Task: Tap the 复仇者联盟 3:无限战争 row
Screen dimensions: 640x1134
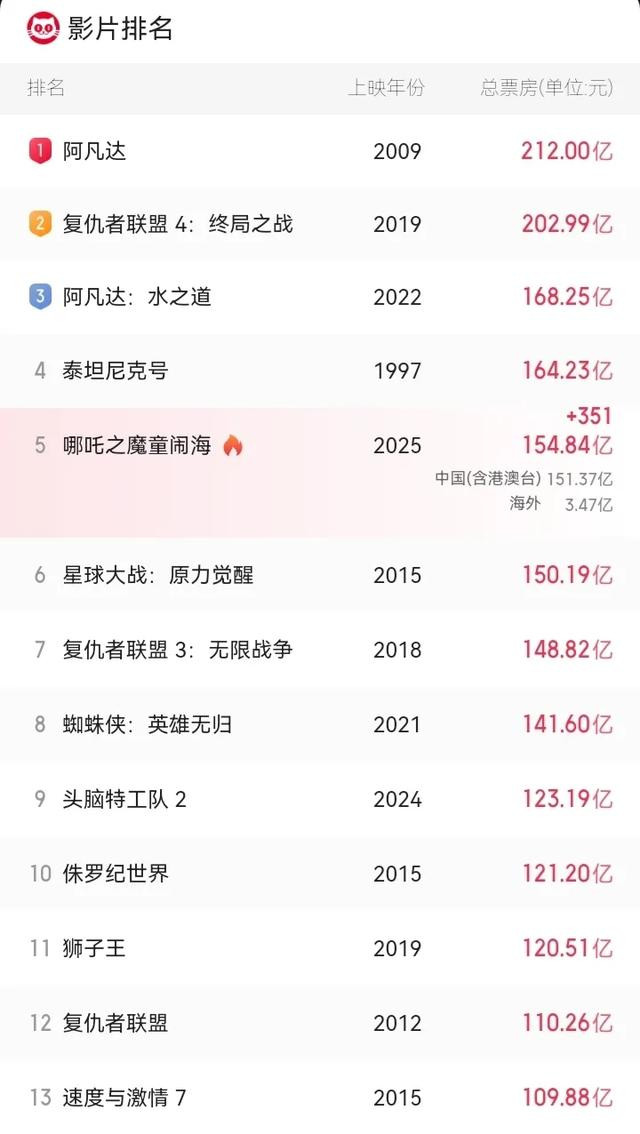Action: [320, 649]
